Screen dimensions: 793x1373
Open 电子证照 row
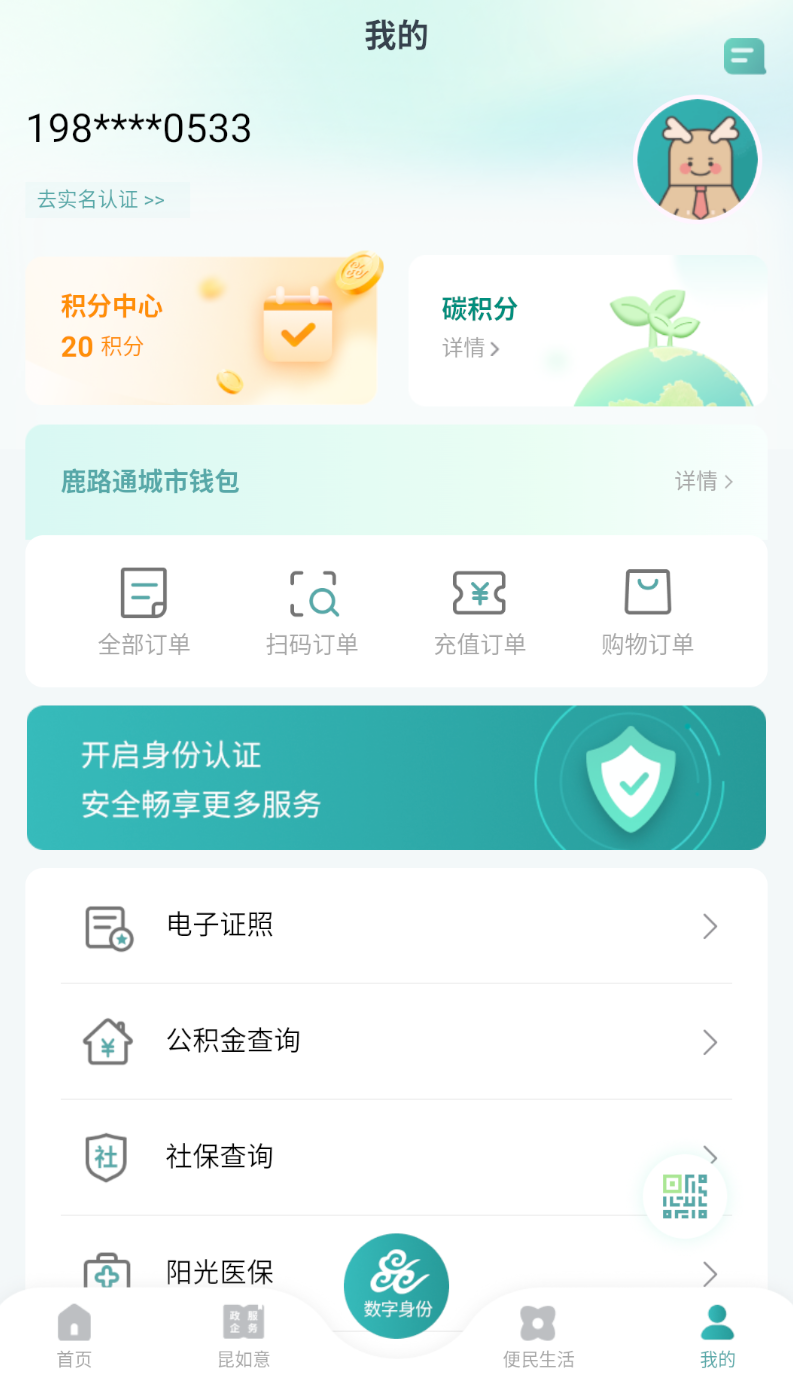tap(396, 926)
